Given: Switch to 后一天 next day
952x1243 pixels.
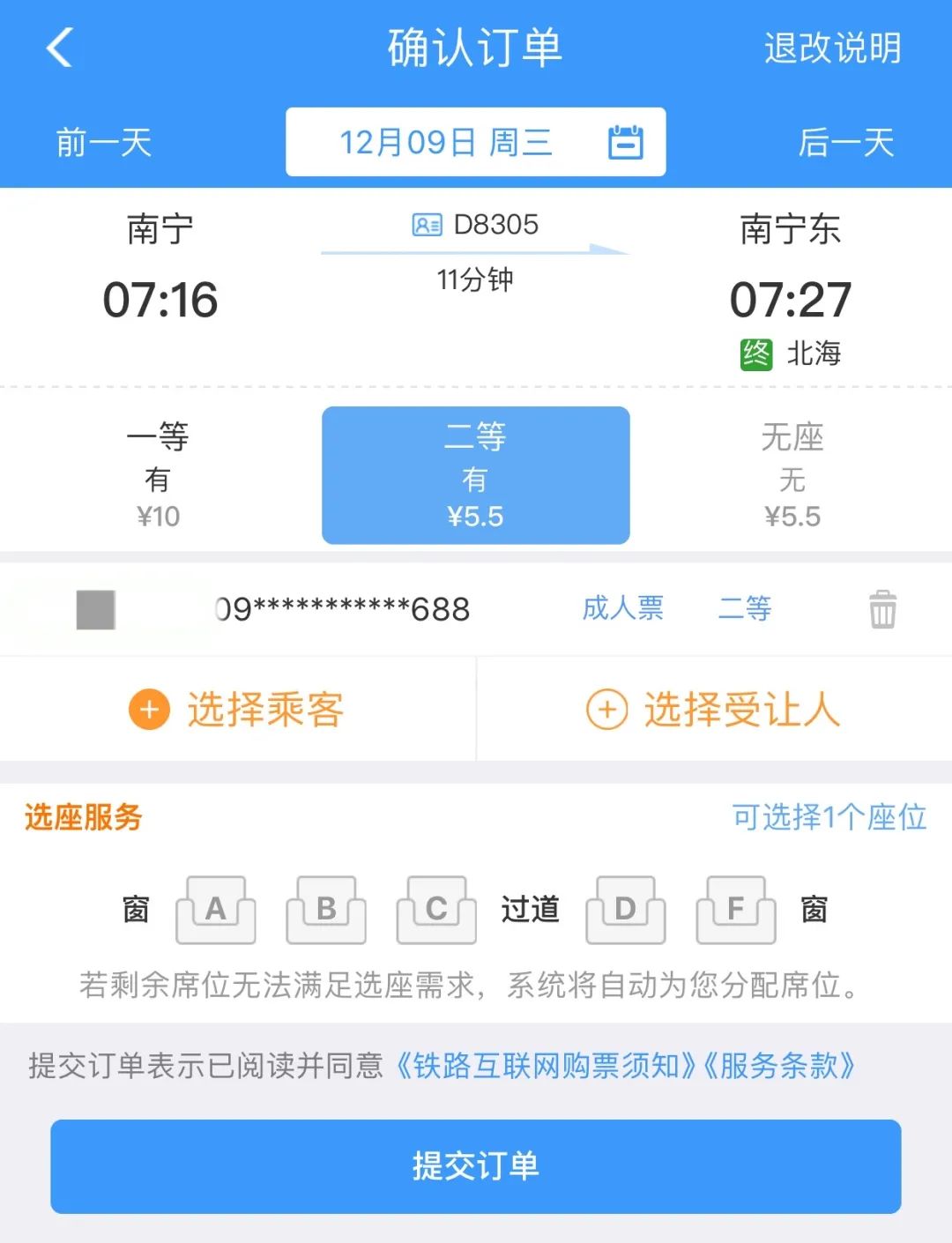Looking at the screenshot, I should point(845,143).
